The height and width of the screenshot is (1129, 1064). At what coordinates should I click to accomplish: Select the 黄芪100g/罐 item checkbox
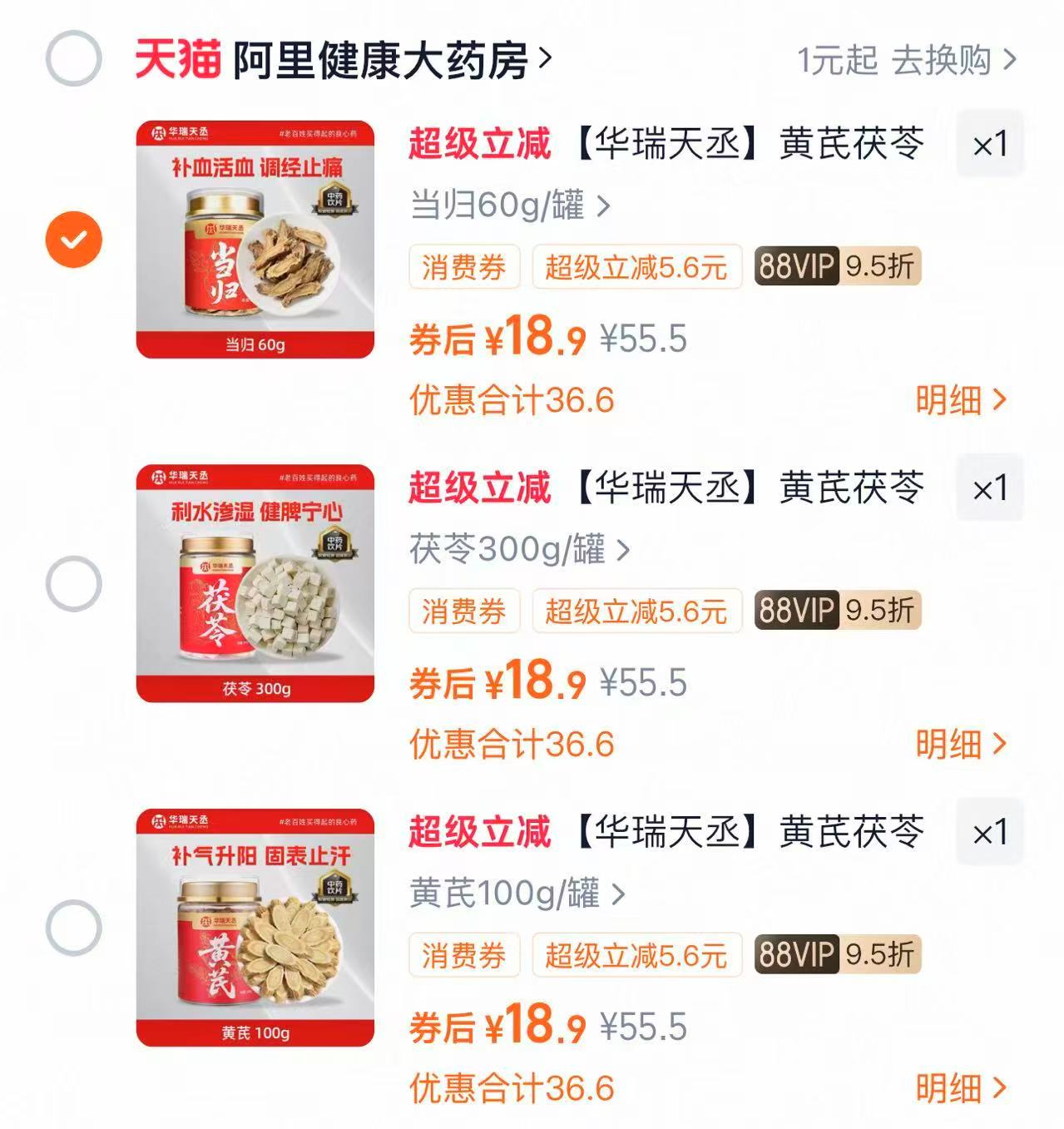point(73,928)
